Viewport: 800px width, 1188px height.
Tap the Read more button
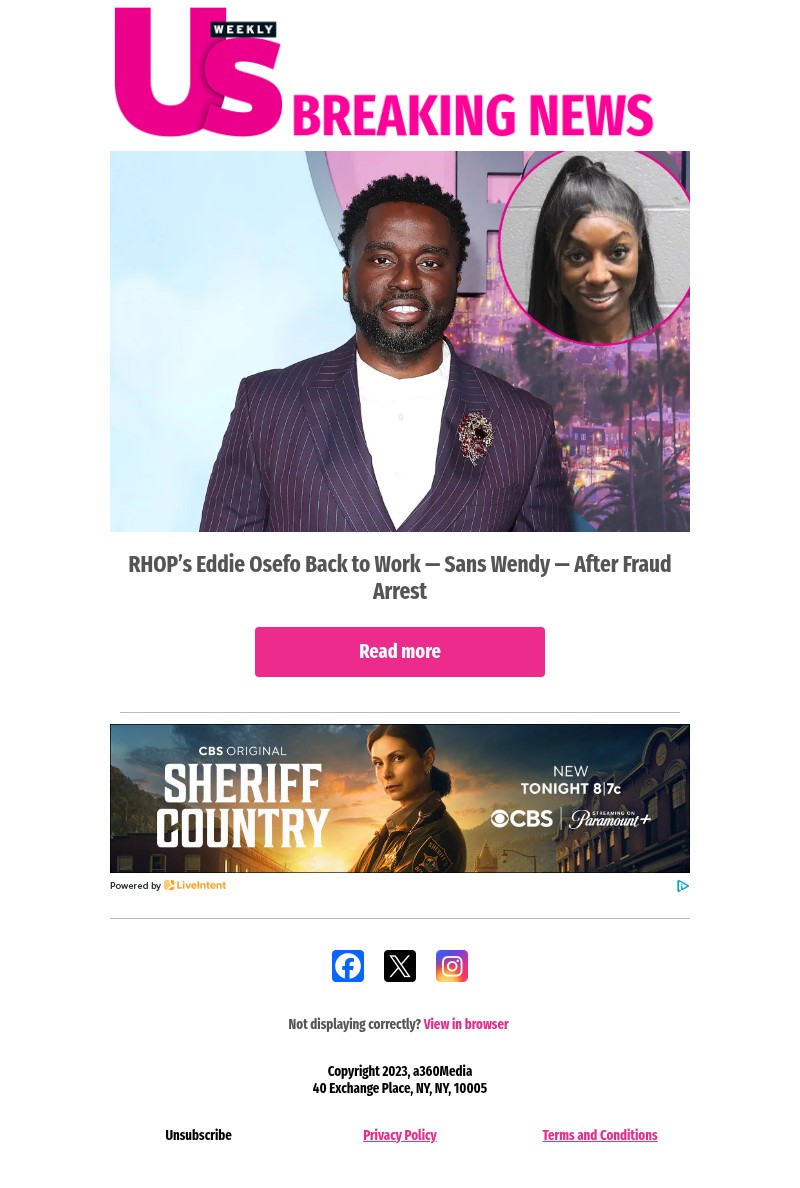click(400, 652)
